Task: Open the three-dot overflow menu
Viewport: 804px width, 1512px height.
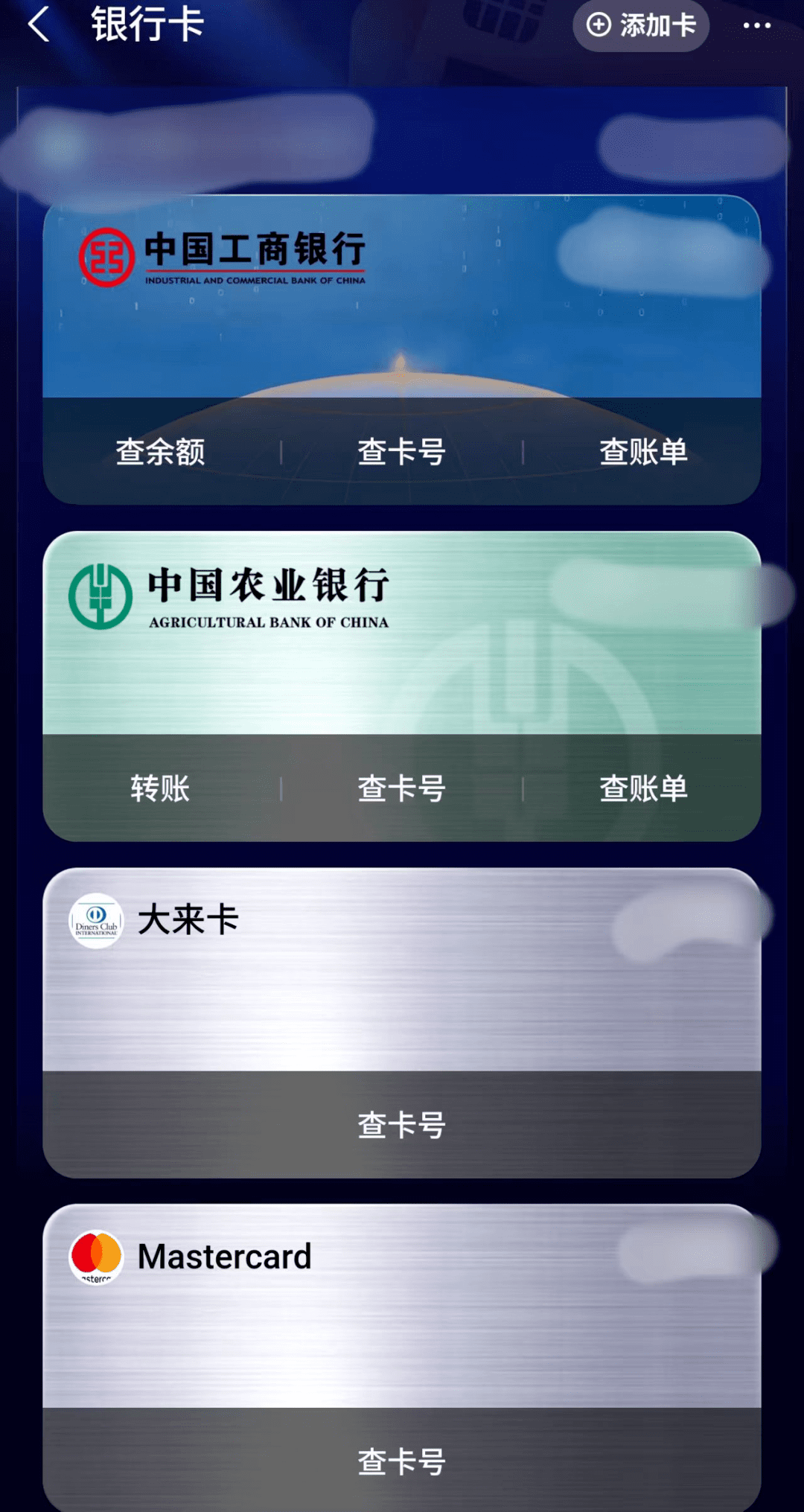Action: click(756, 25)
